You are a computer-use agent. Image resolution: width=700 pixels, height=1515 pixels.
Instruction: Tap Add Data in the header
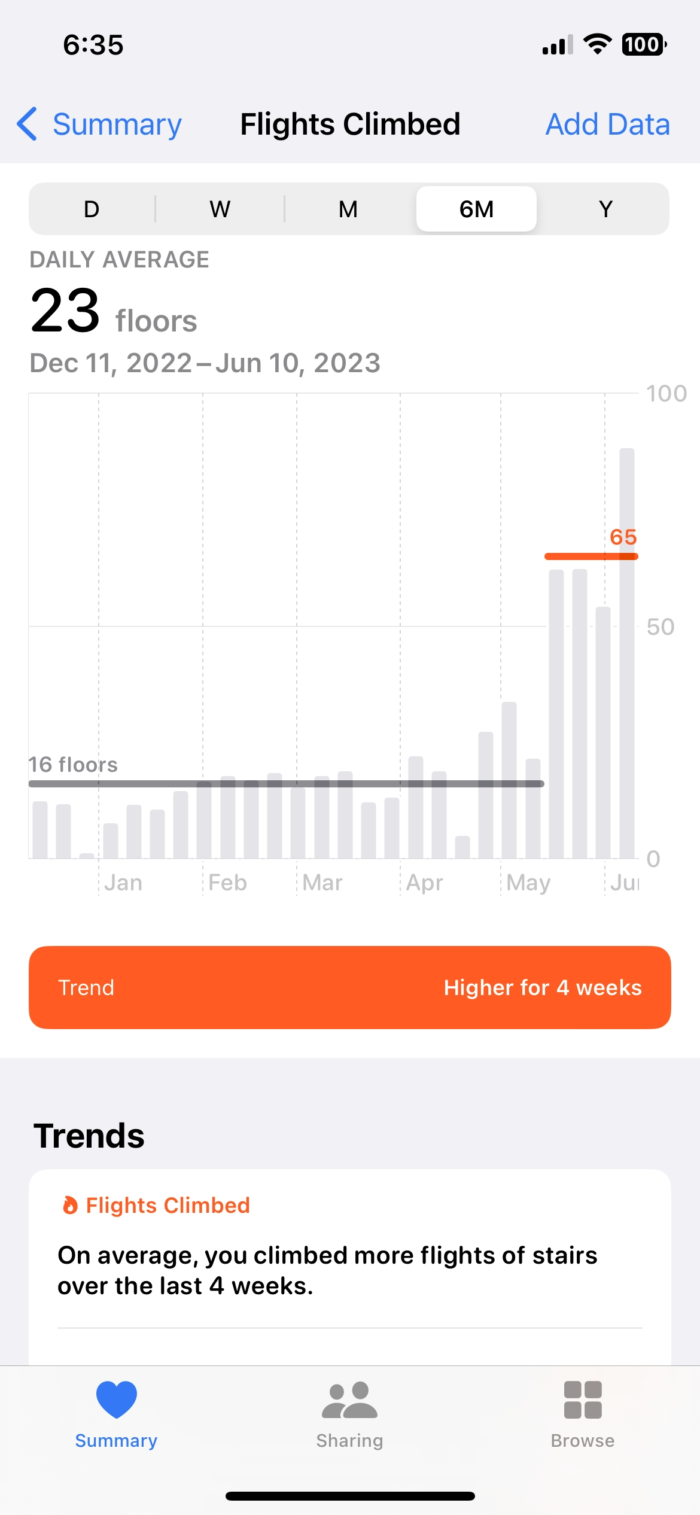point(607,124)
